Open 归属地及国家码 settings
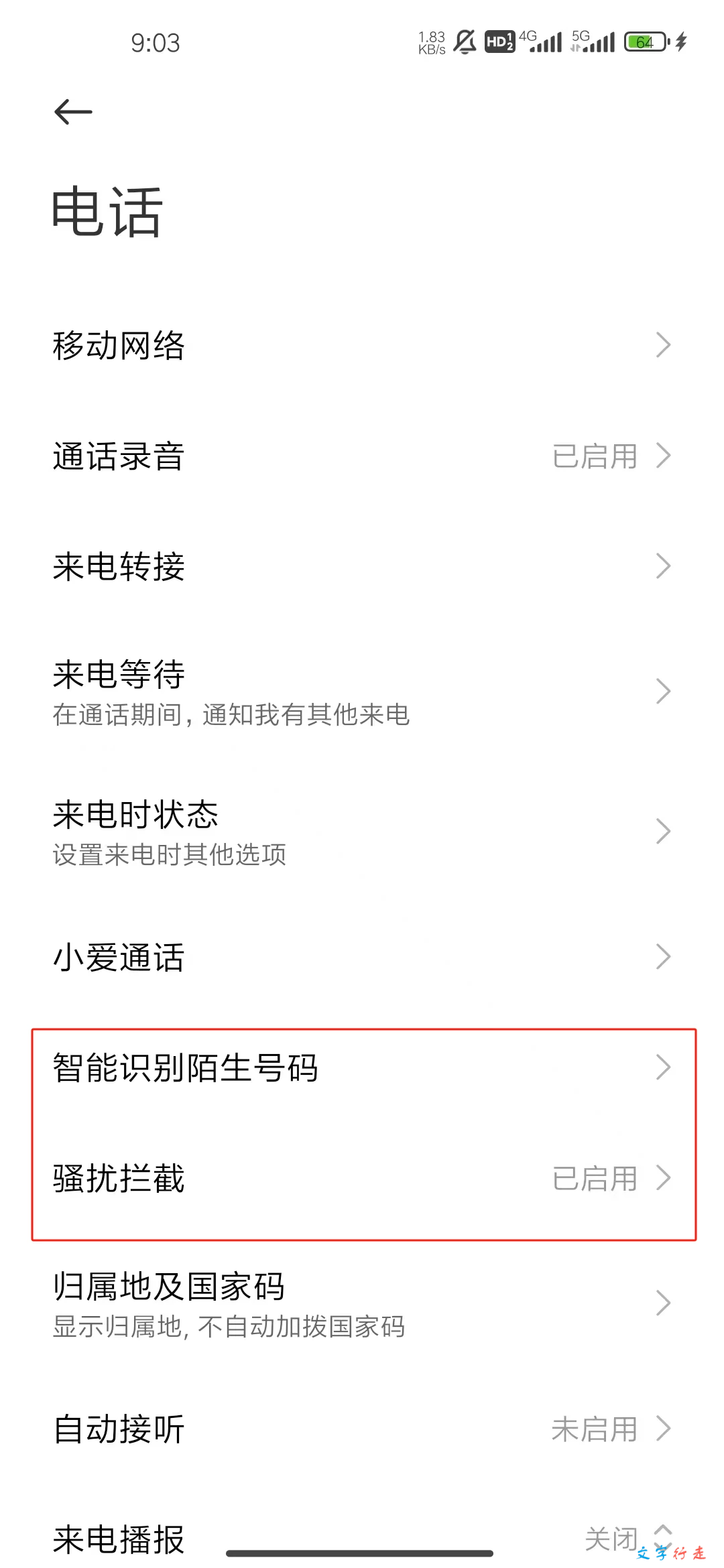Image resolution: width=724 pixels, height=1568 pixels. pos(362,1304)
